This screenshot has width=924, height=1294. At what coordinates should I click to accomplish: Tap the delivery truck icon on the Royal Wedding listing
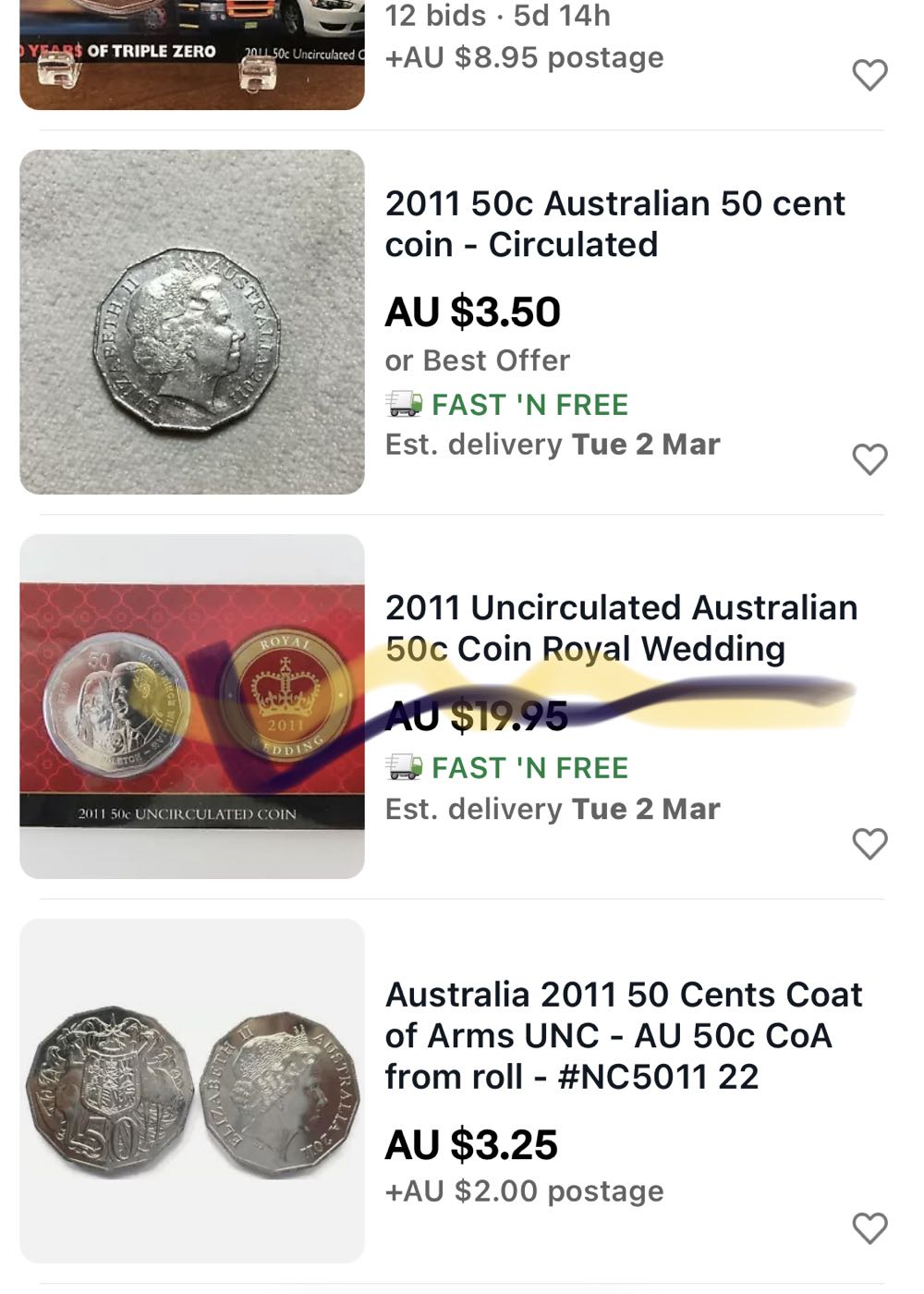[x=403, y=767]
